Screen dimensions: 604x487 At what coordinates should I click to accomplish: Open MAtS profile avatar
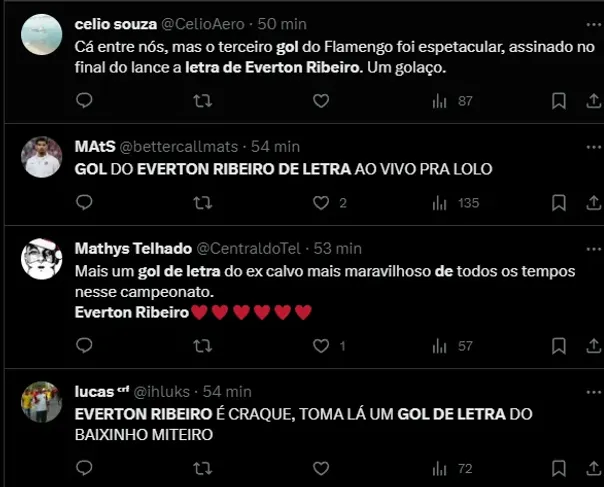[x=43, y=156]
